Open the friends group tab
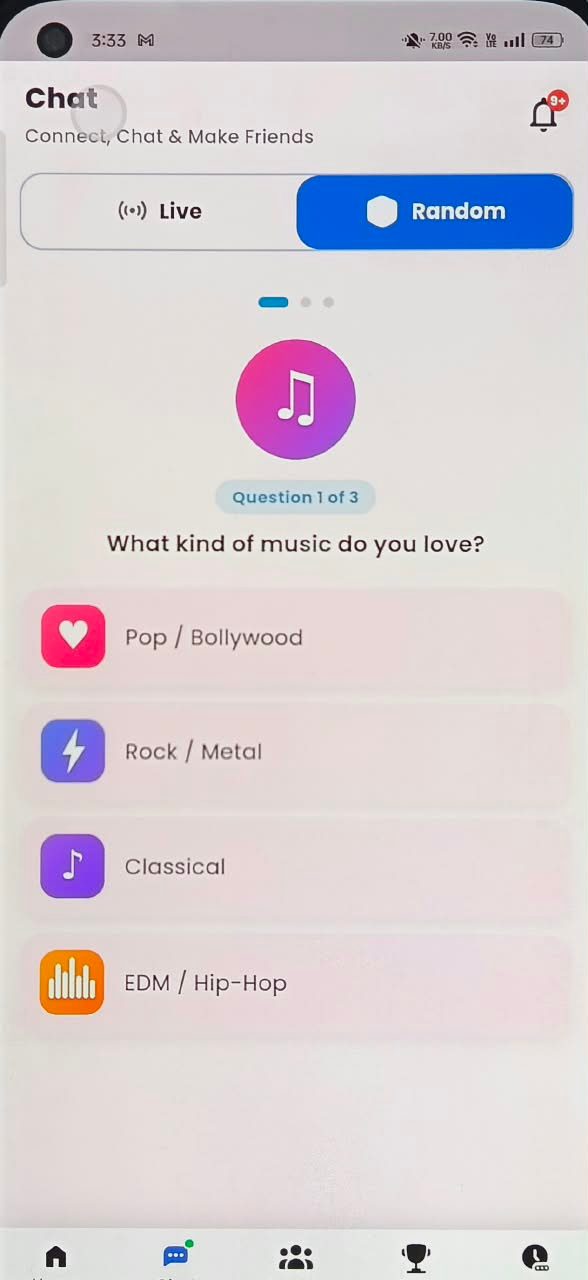Viewport: 588px width, 1280px height. click(x=295, y=1257)
